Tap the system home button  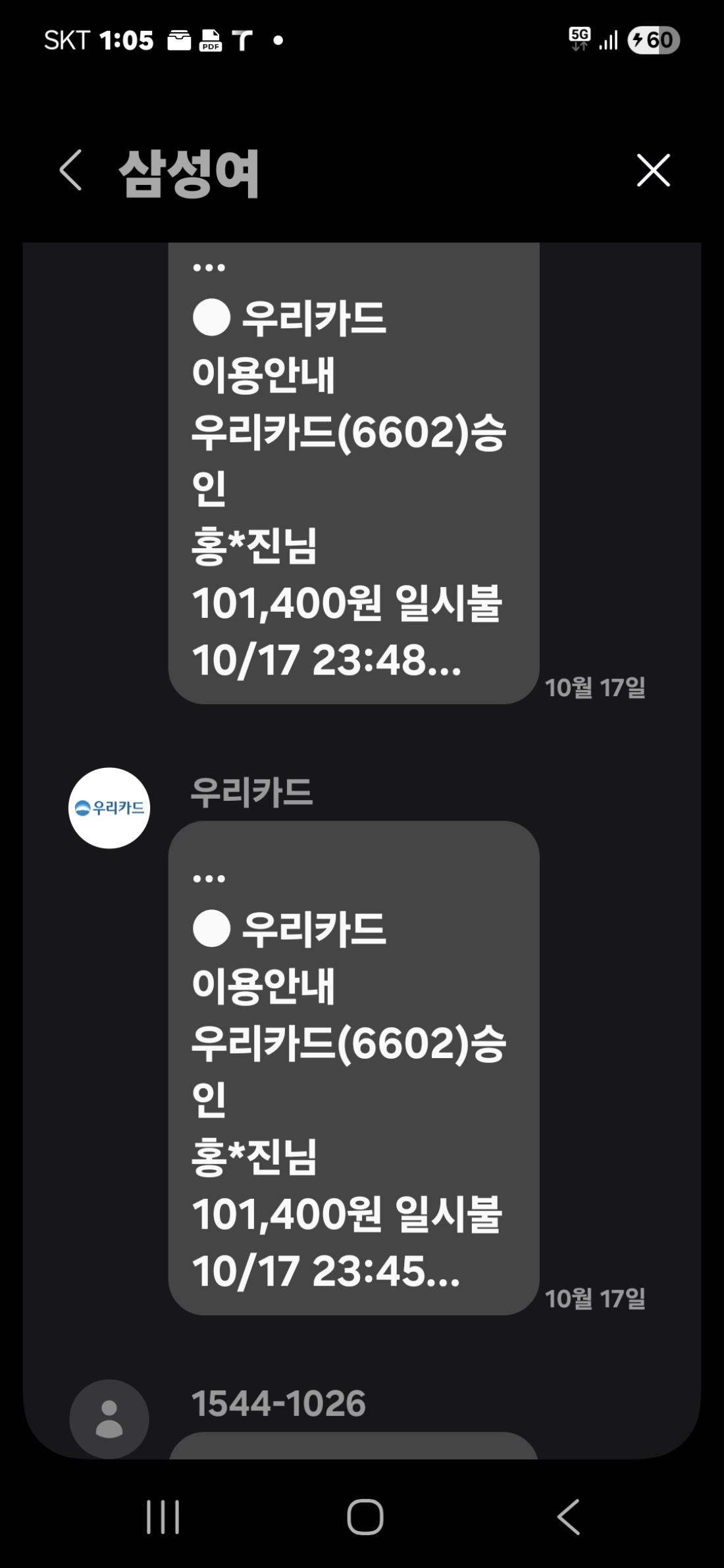click(x=365, y=1517)
